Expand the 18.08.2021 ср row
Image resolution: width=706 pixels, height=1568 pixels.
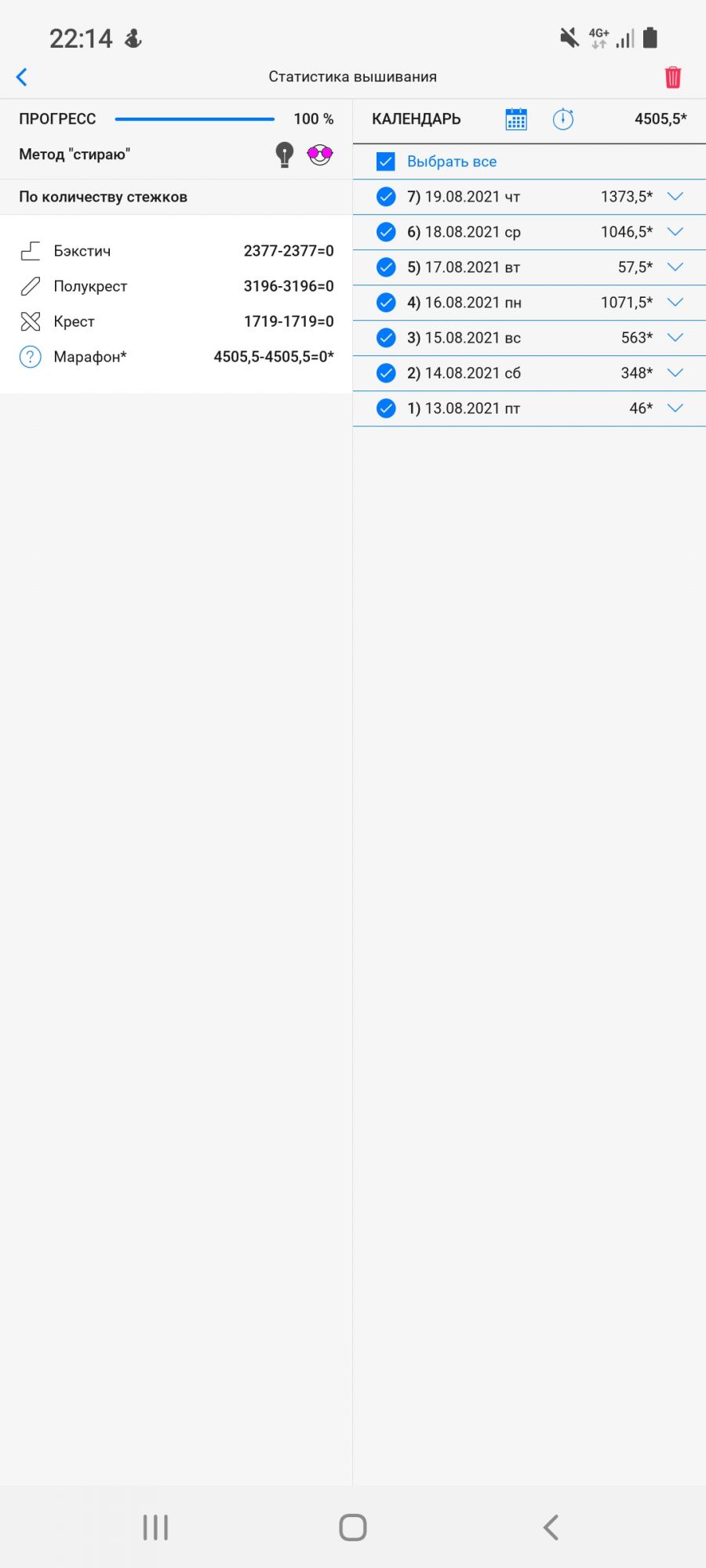(x=675, y=232)
